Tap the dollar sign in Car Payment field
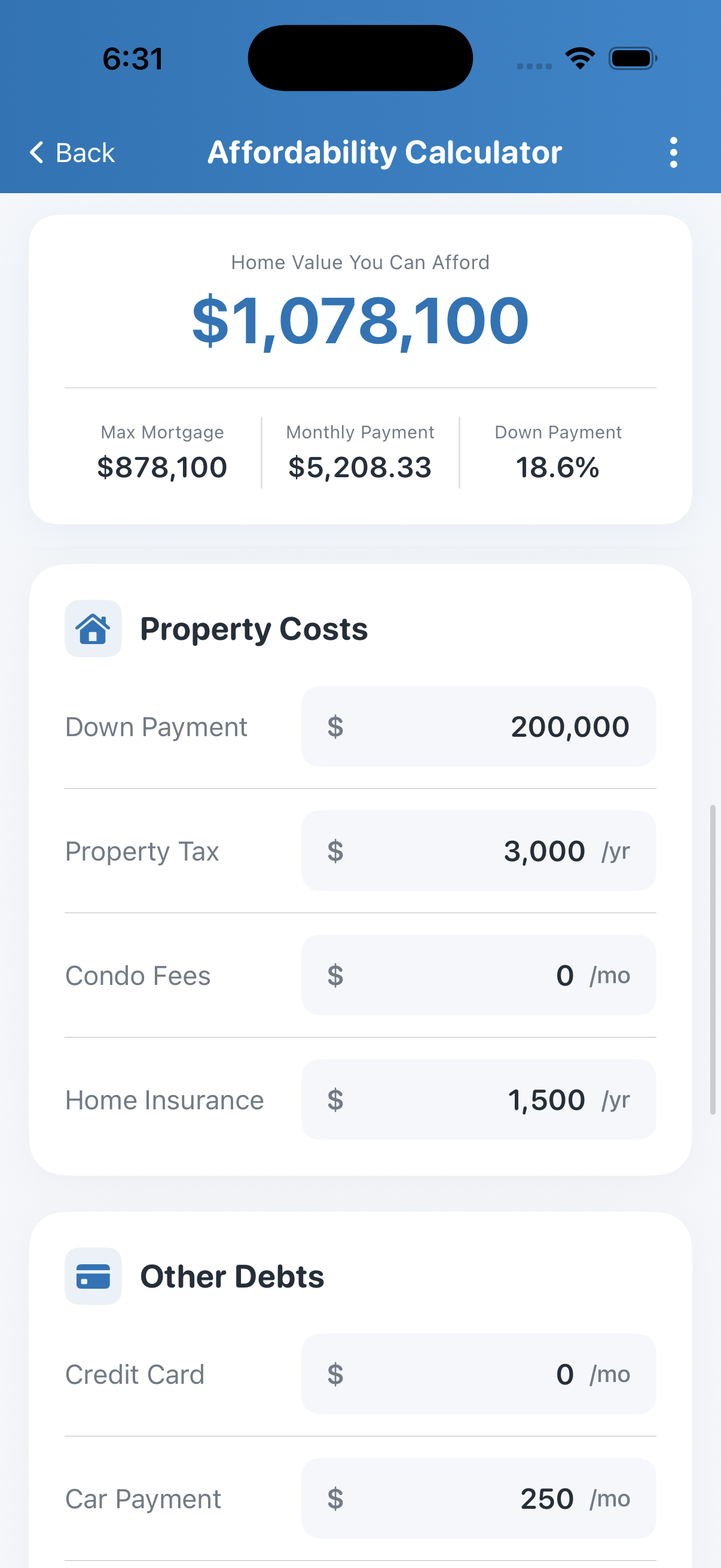Image resolution: width=721 pixels, height=1568 pixels. 335,1499
